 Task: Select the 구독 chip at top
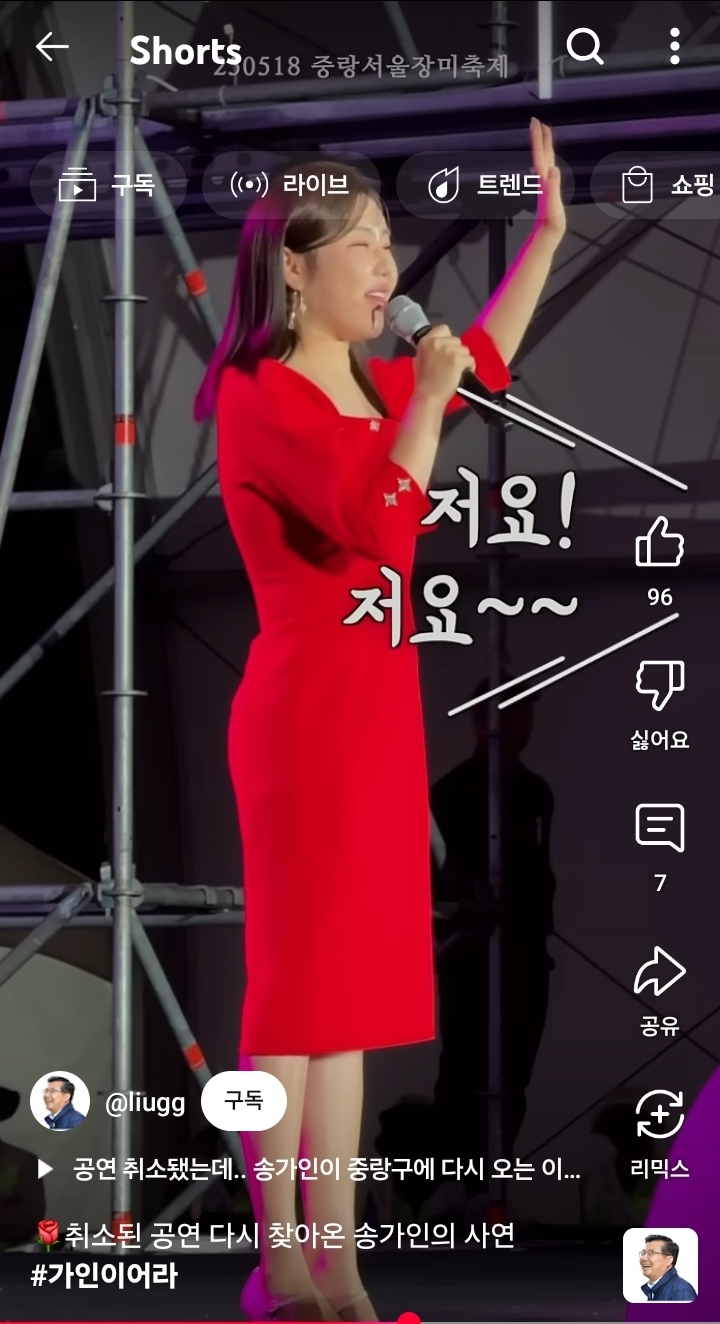[x=108, y=185]
